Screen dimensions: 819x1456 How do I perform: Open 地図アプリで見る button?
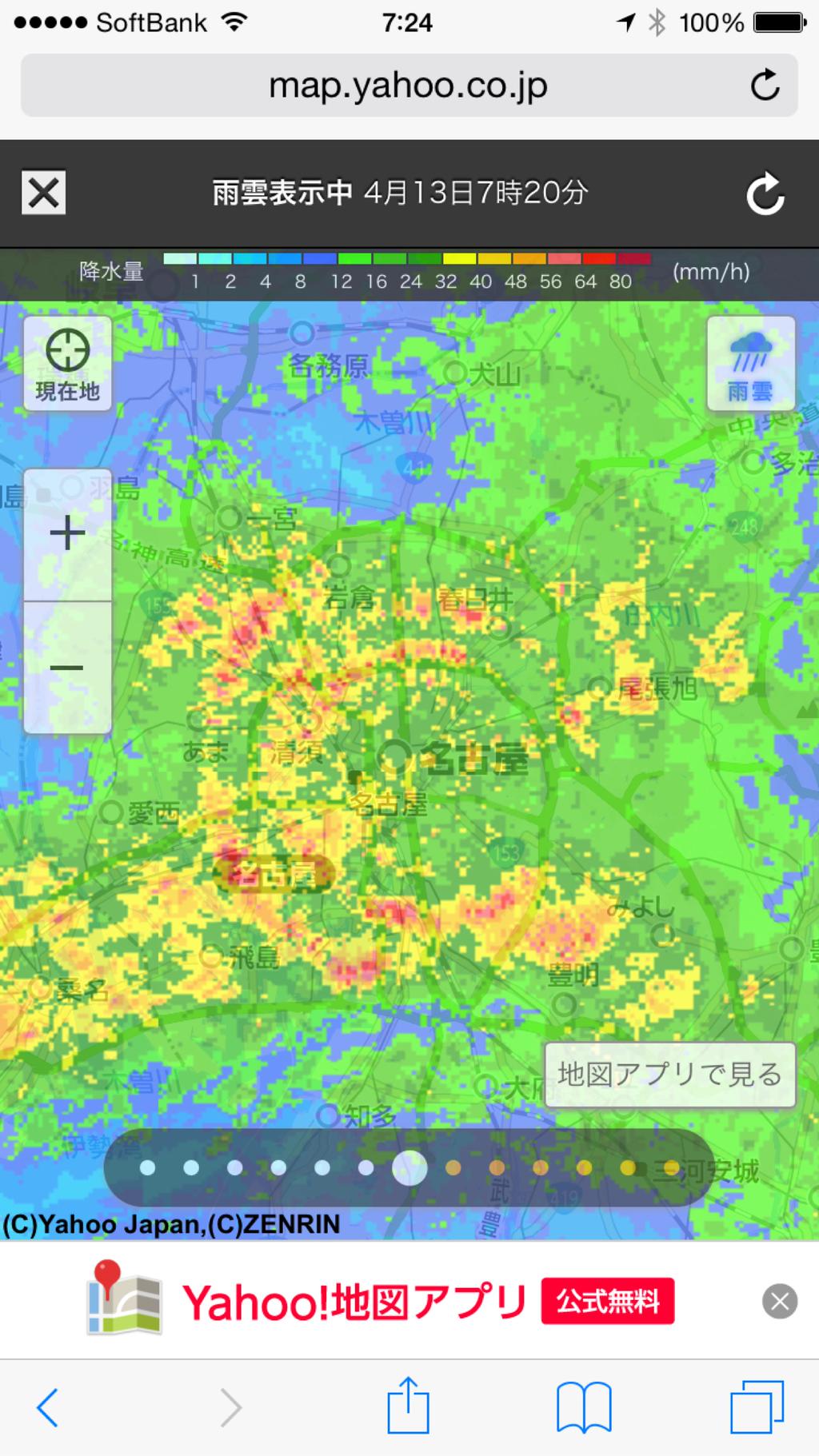coord(670,1075)
